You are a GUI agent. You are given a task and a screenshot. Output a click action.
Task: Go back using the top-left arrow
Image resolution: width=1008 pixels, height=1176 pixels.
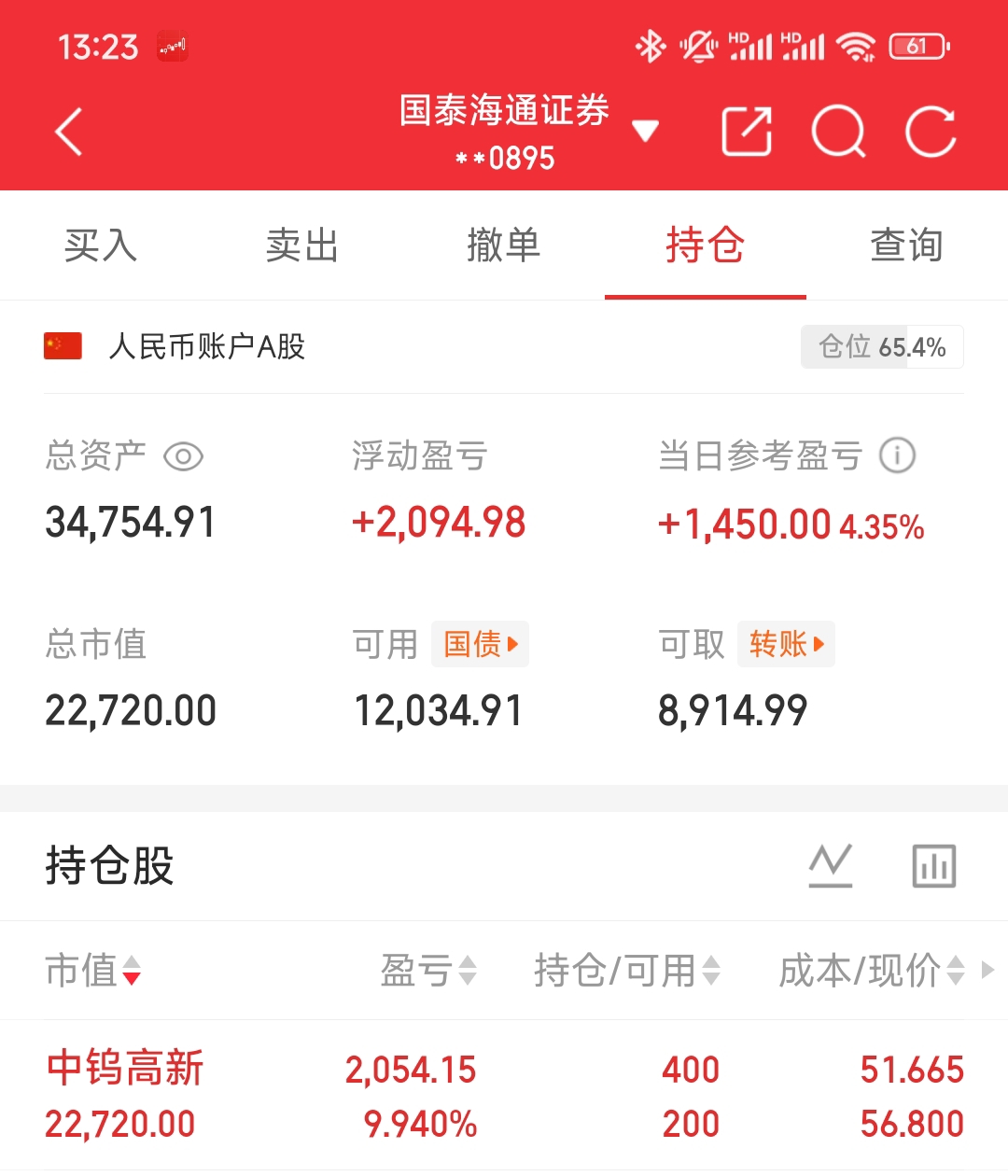(69, 132)
